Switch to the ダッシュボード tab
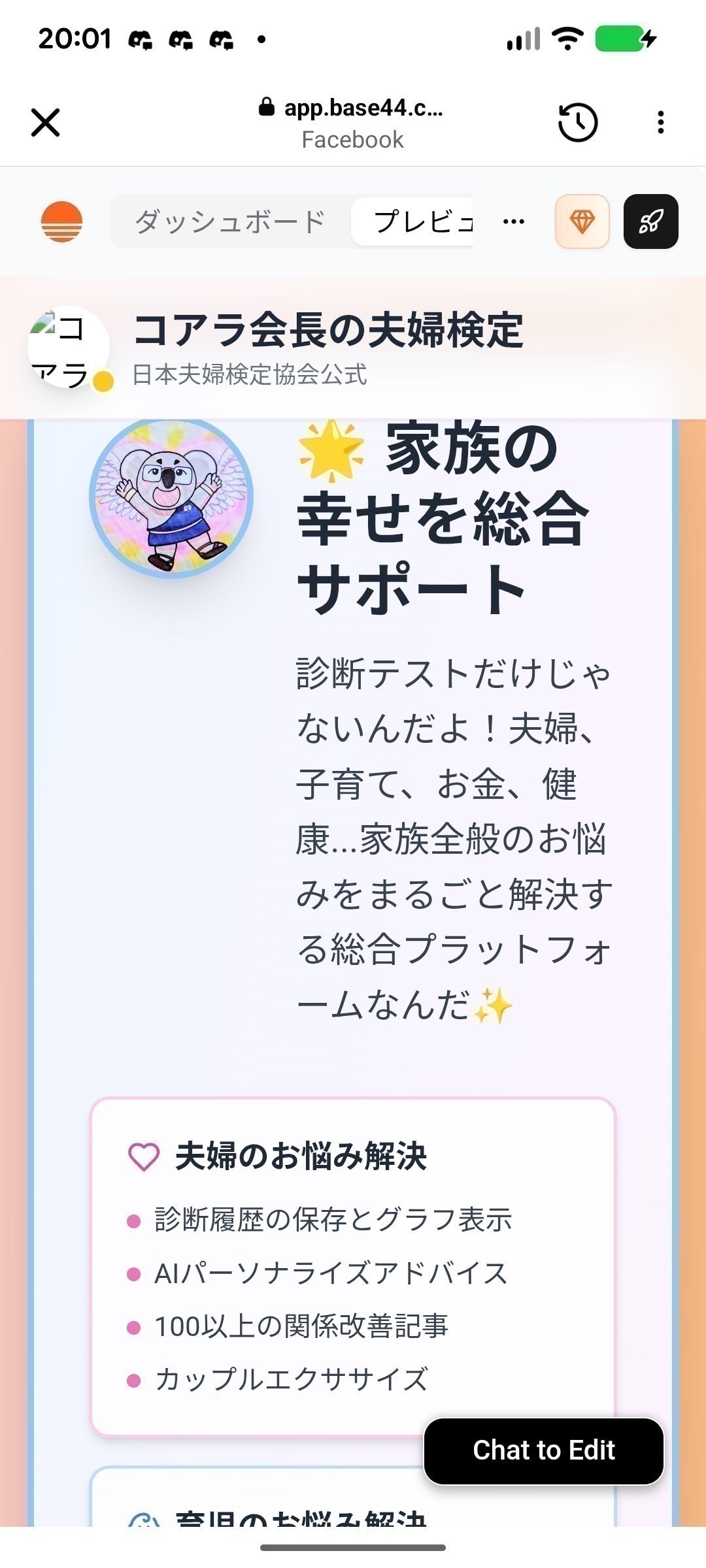706x1568 pixels. [230, 222]
